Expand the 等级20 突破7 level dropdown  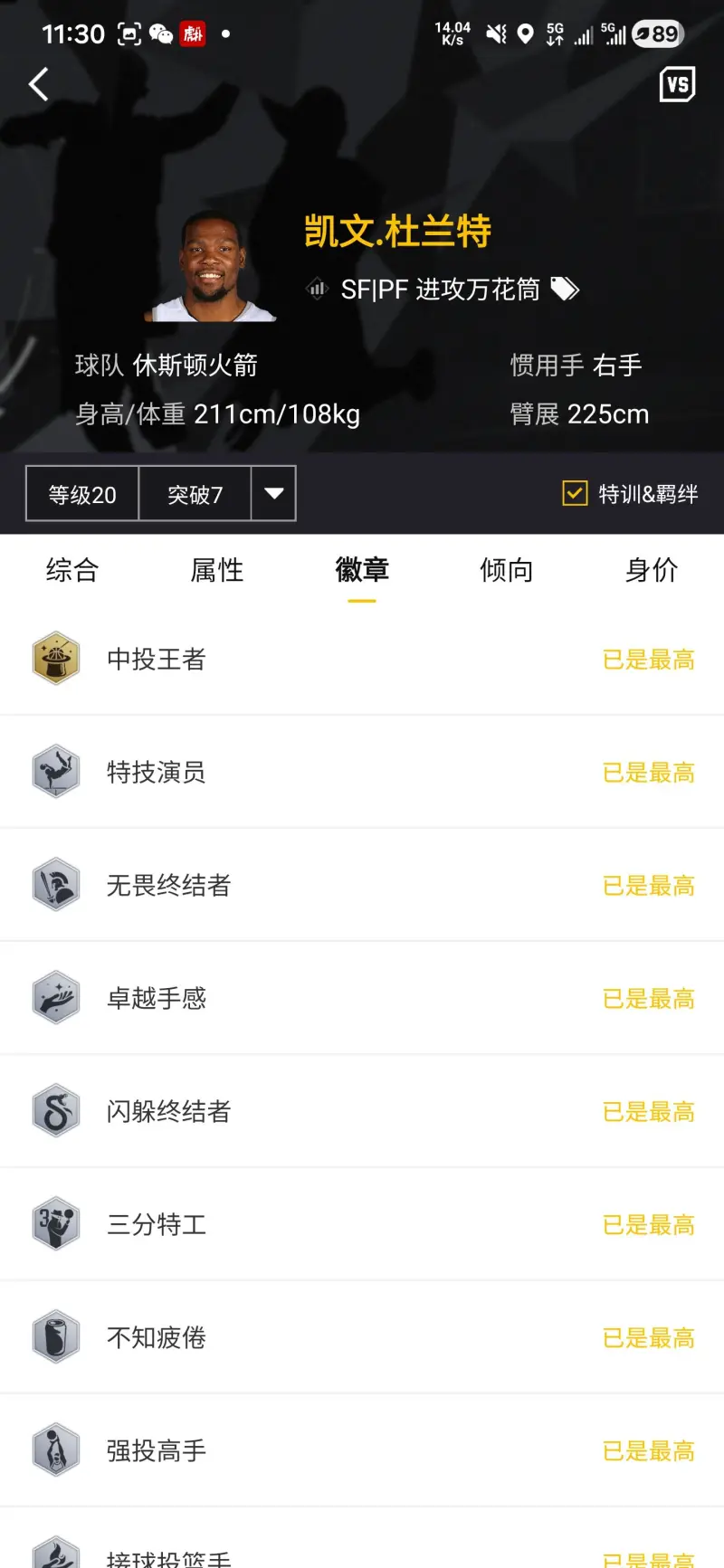pyautogui.click(x=273, y=493)
